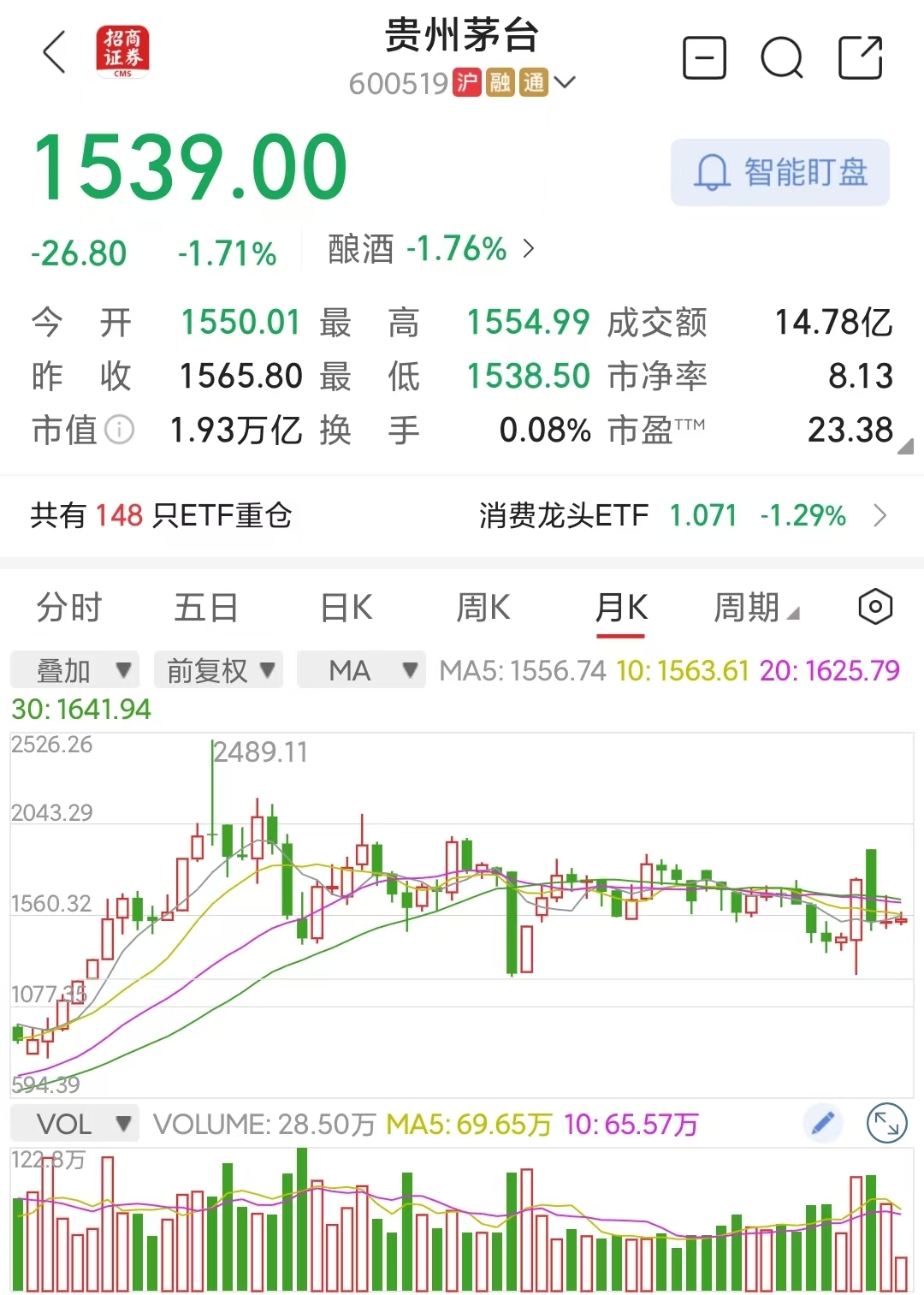The image size is (924, 1295).
Task: Expand the stock switcher under 贵州茅台
Action: click(x=565, y=82)
